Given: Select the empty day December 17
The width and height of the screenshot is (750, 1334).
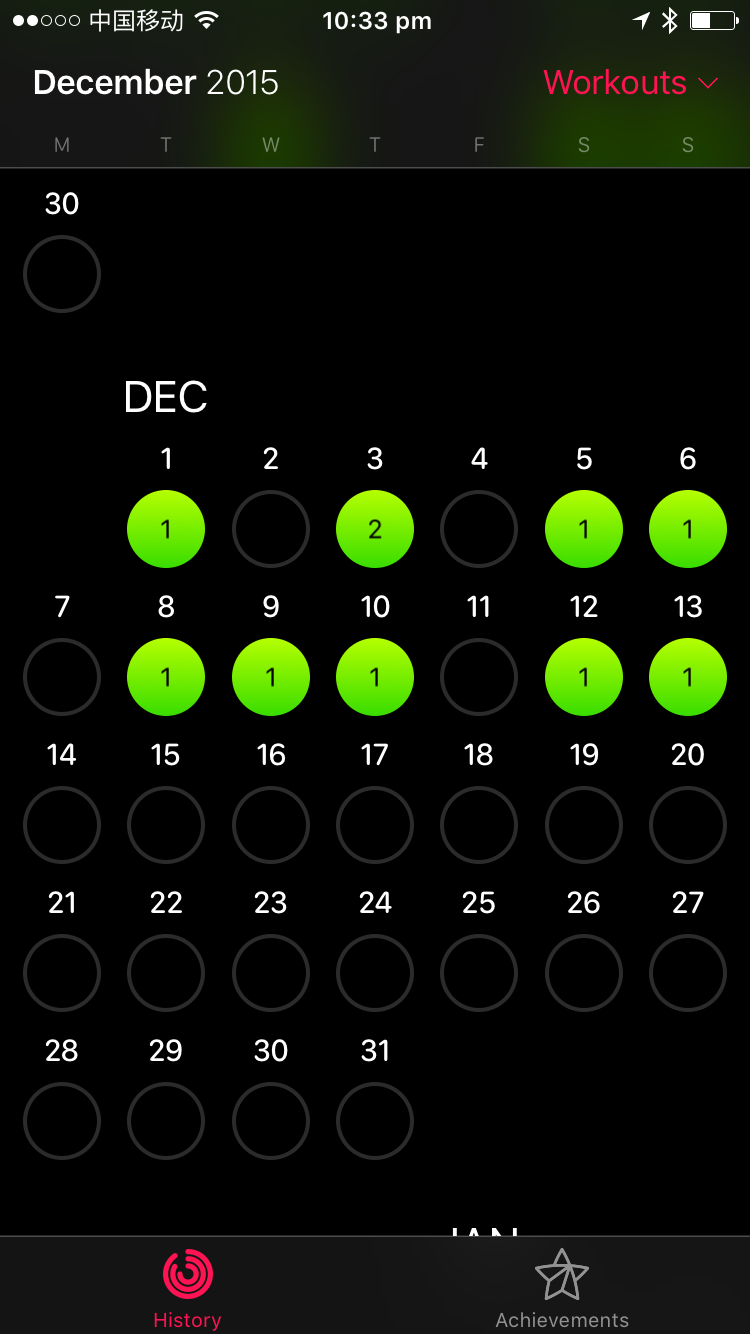Looking at the screenshot, I should 375,825.
